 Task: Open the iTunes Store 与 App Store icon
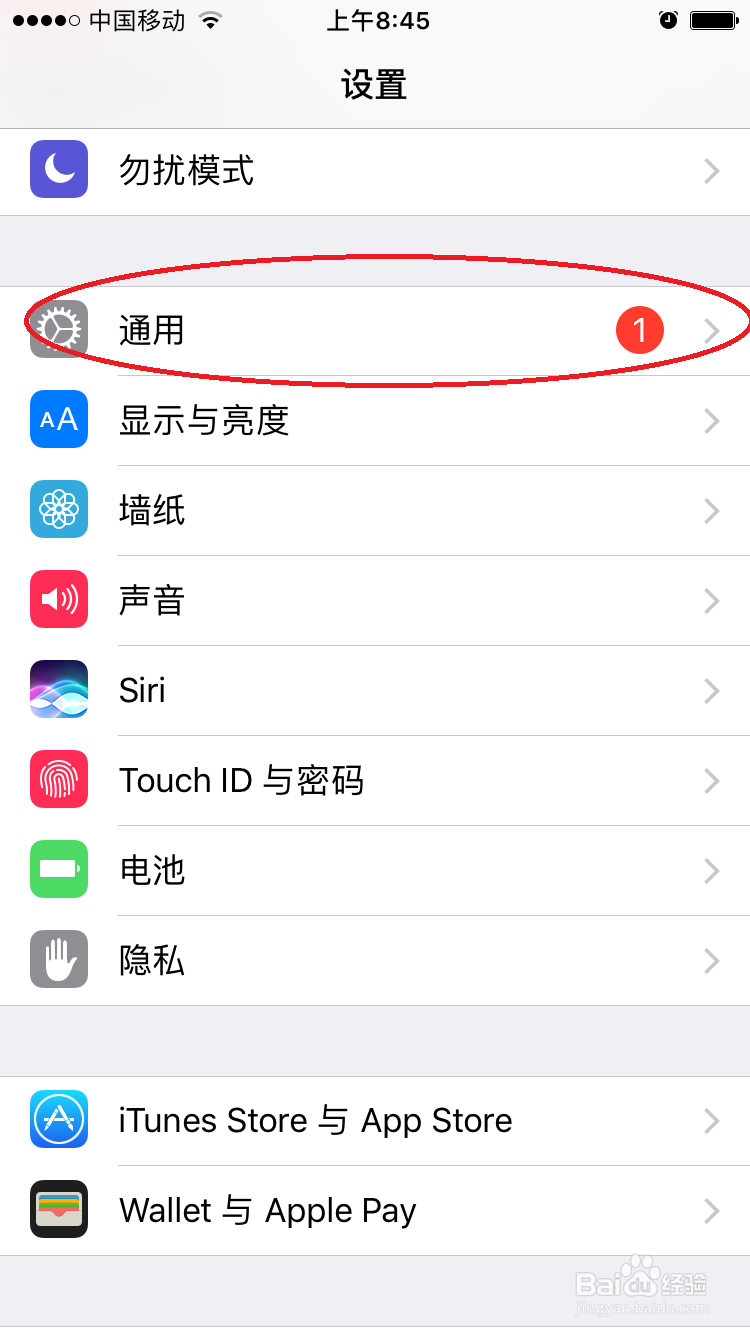[x=58, y=1120]
